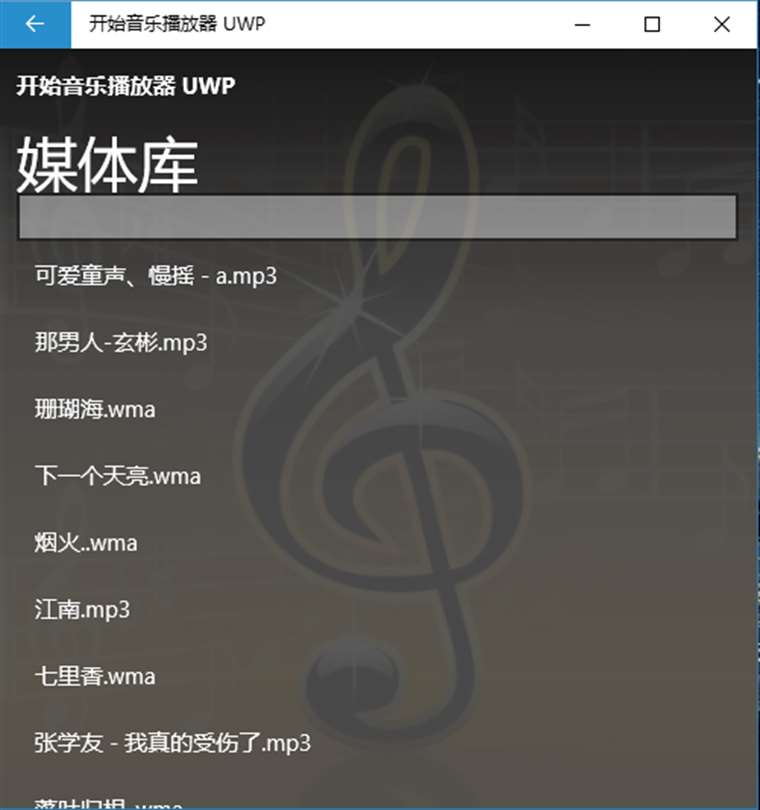Maximize the app window

652,24
